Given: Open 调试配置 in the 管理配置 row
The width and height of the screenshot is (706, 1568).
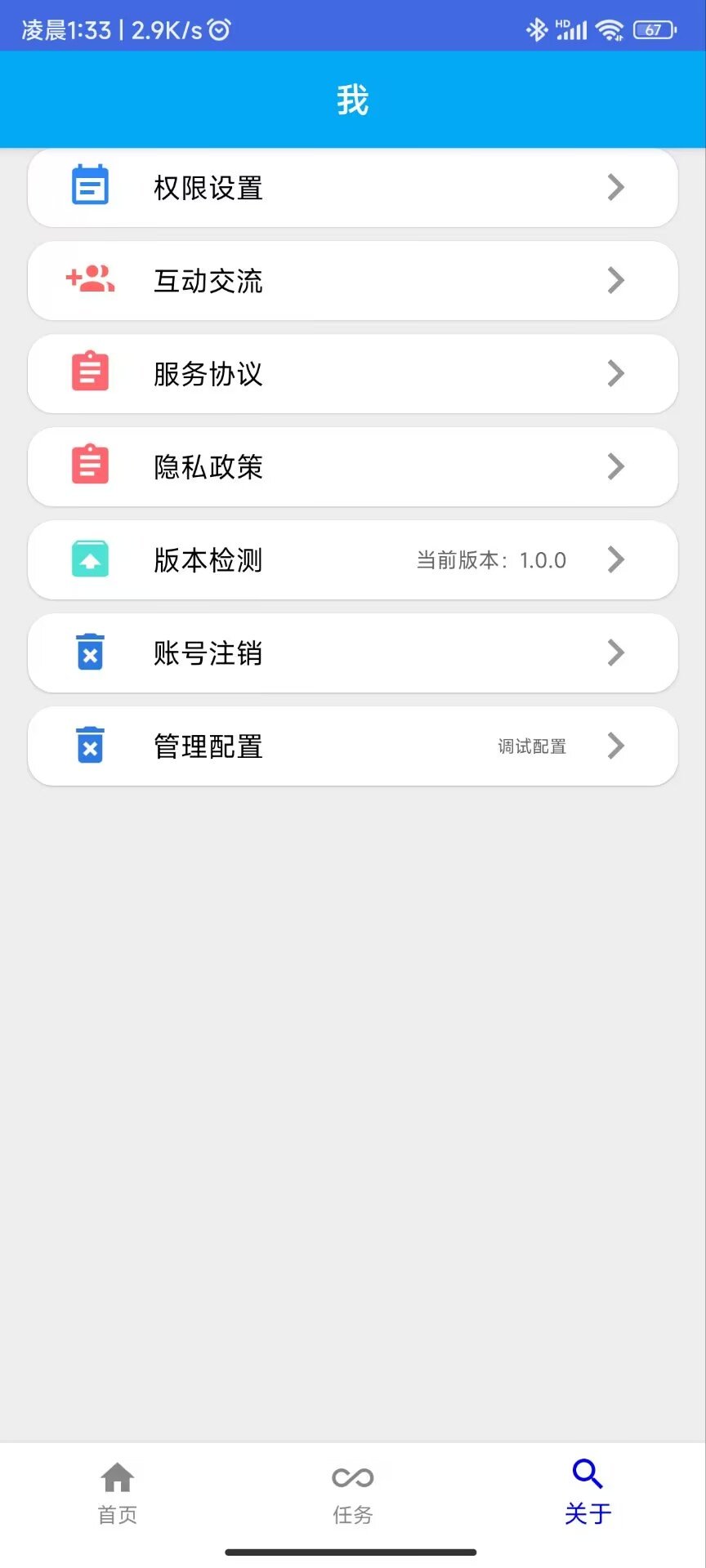Looking at the screenshot, I should [531, 746].
